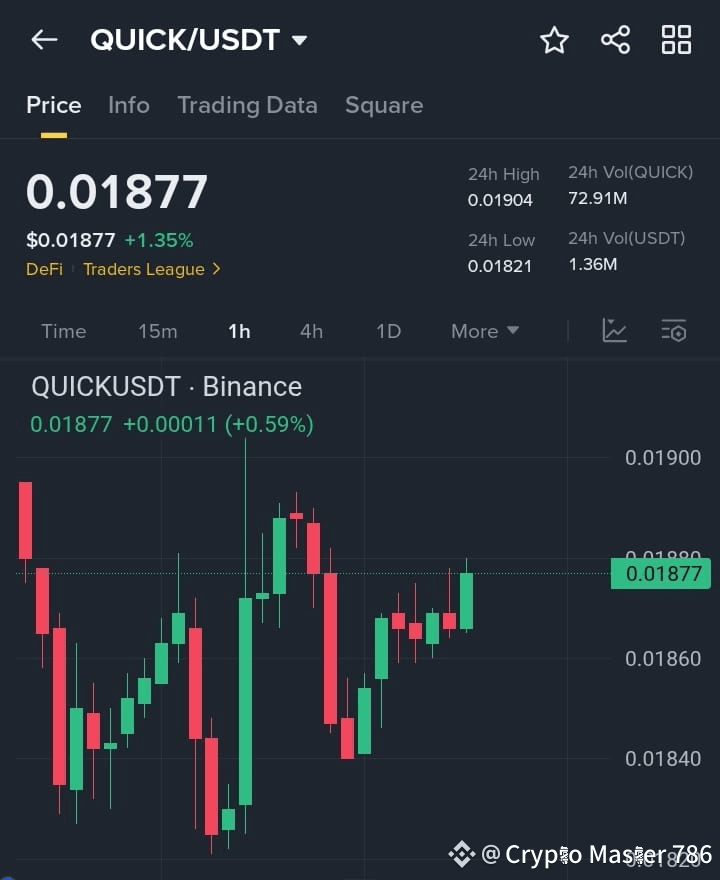720x880 pixels.
Task: Open the Info page link
Action: (x=128, y=105)
